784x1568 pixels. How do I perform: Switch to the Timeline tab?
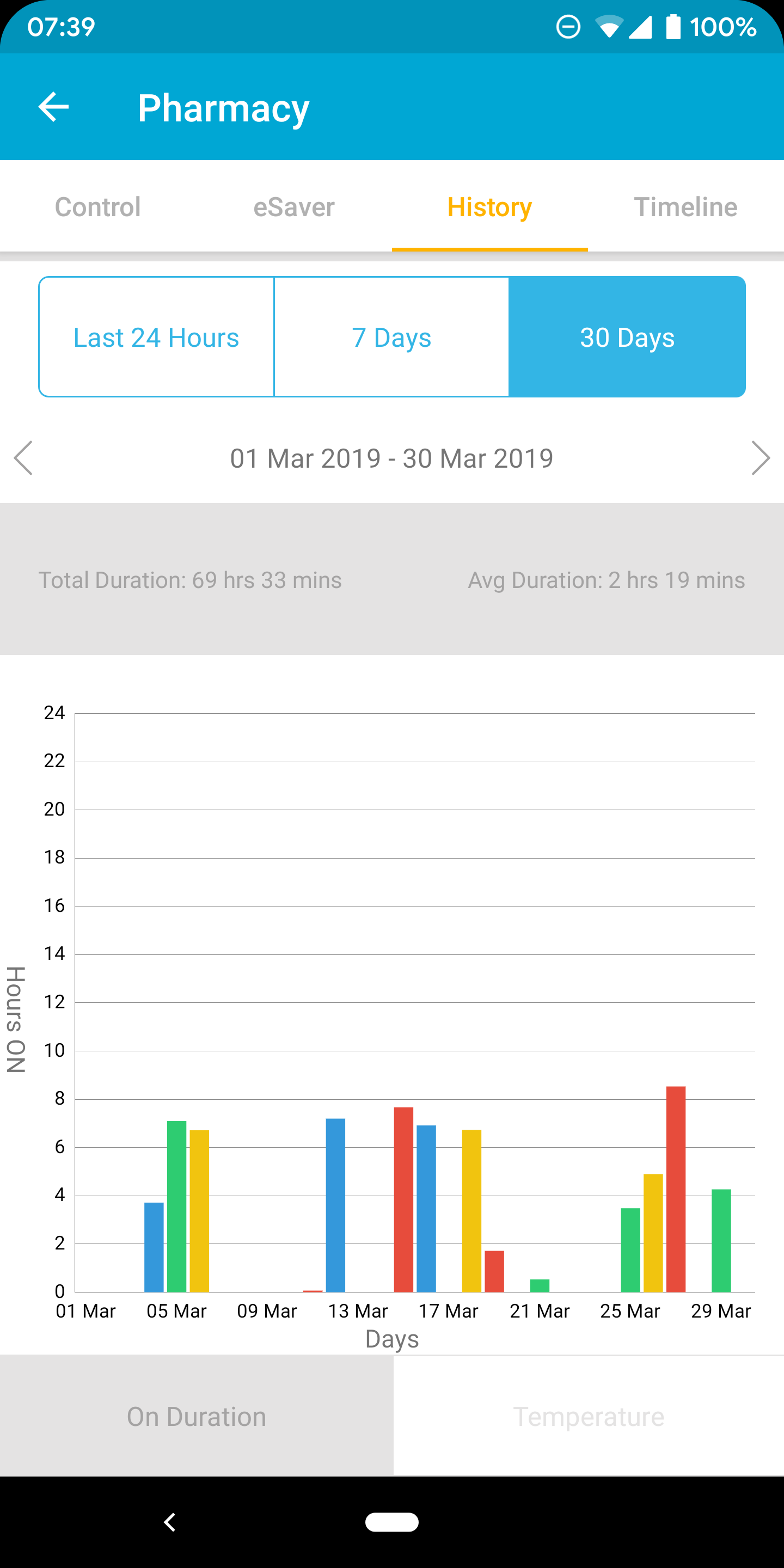click(x=686, y=207)
